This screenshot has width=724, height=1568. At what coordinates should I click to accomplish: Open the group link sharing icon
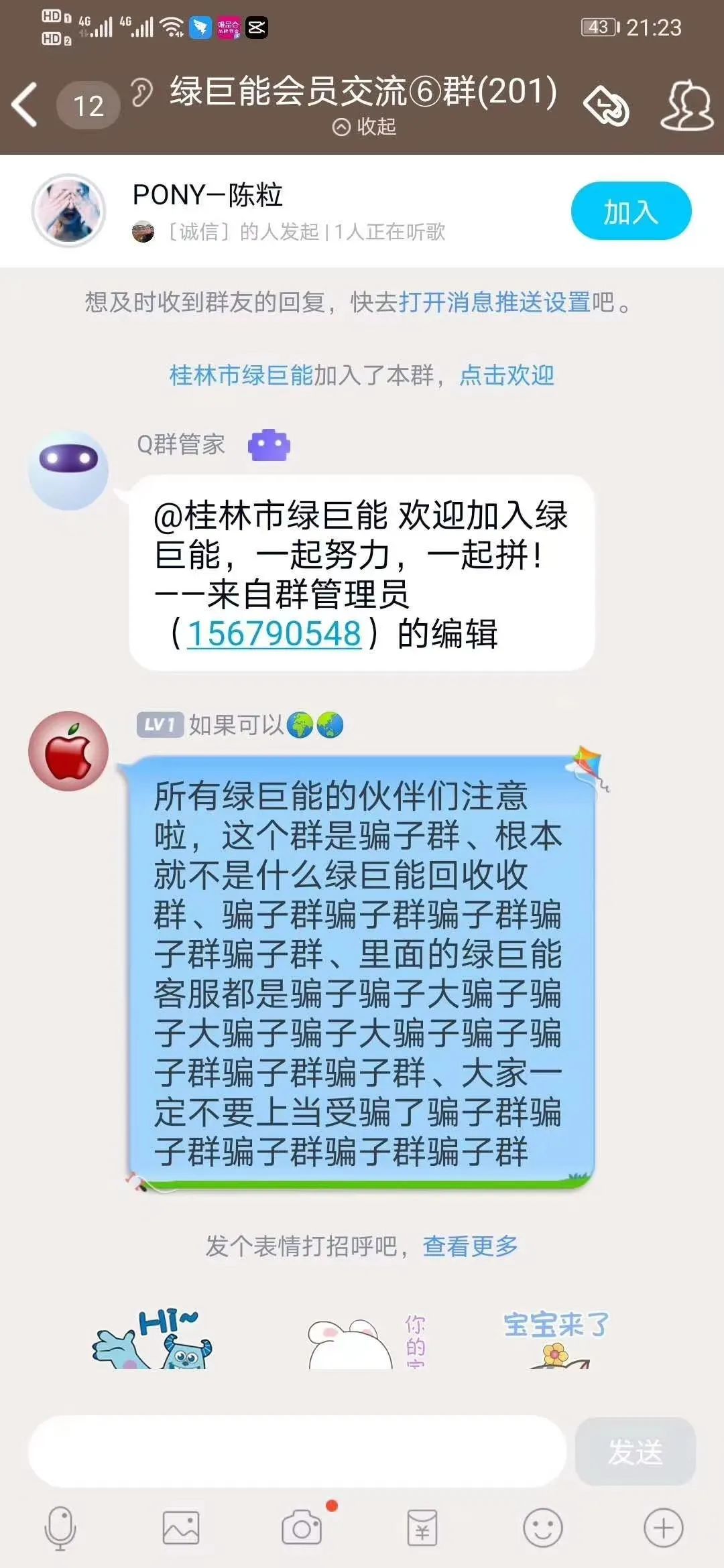tap(605, 105)
